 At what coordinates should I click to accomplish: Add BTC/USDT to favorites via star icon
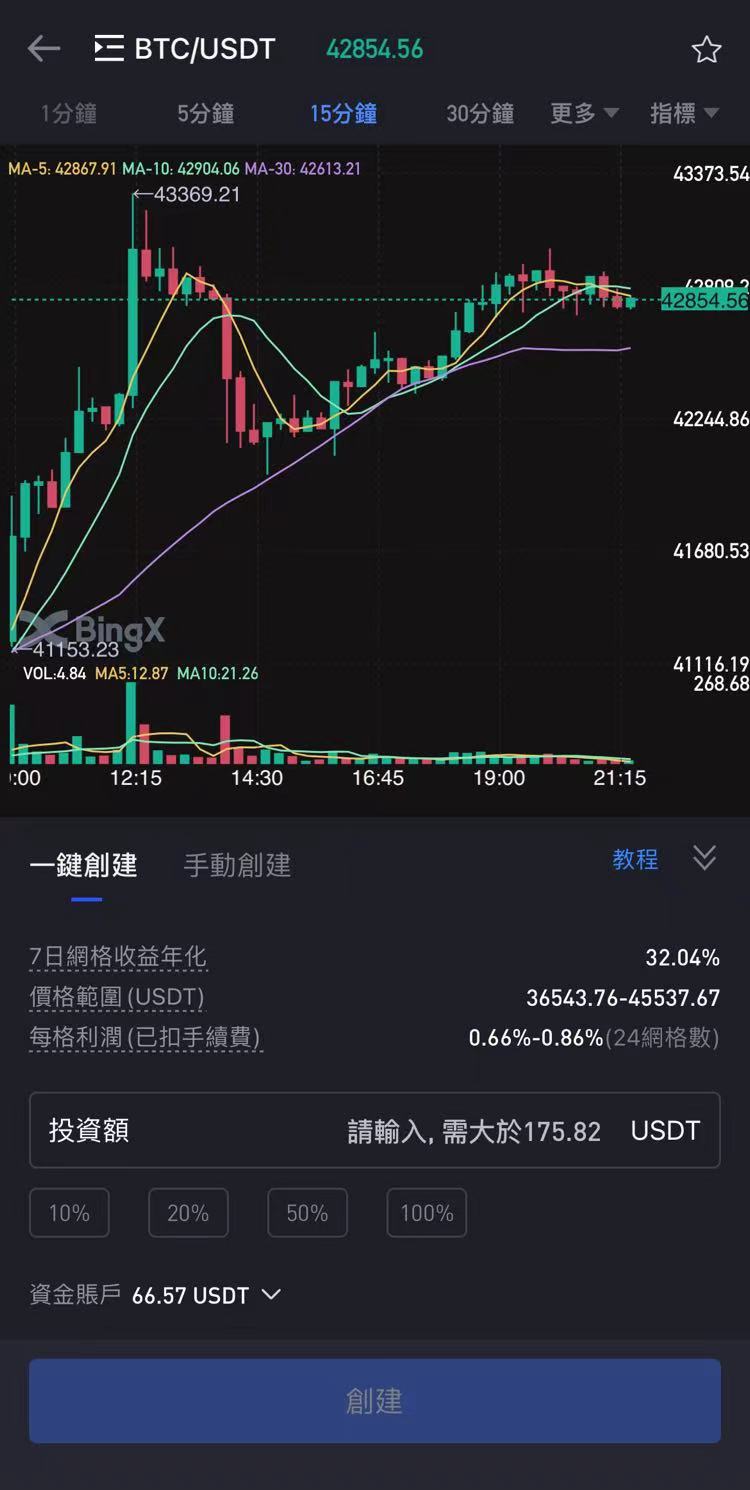coord(706,48)
